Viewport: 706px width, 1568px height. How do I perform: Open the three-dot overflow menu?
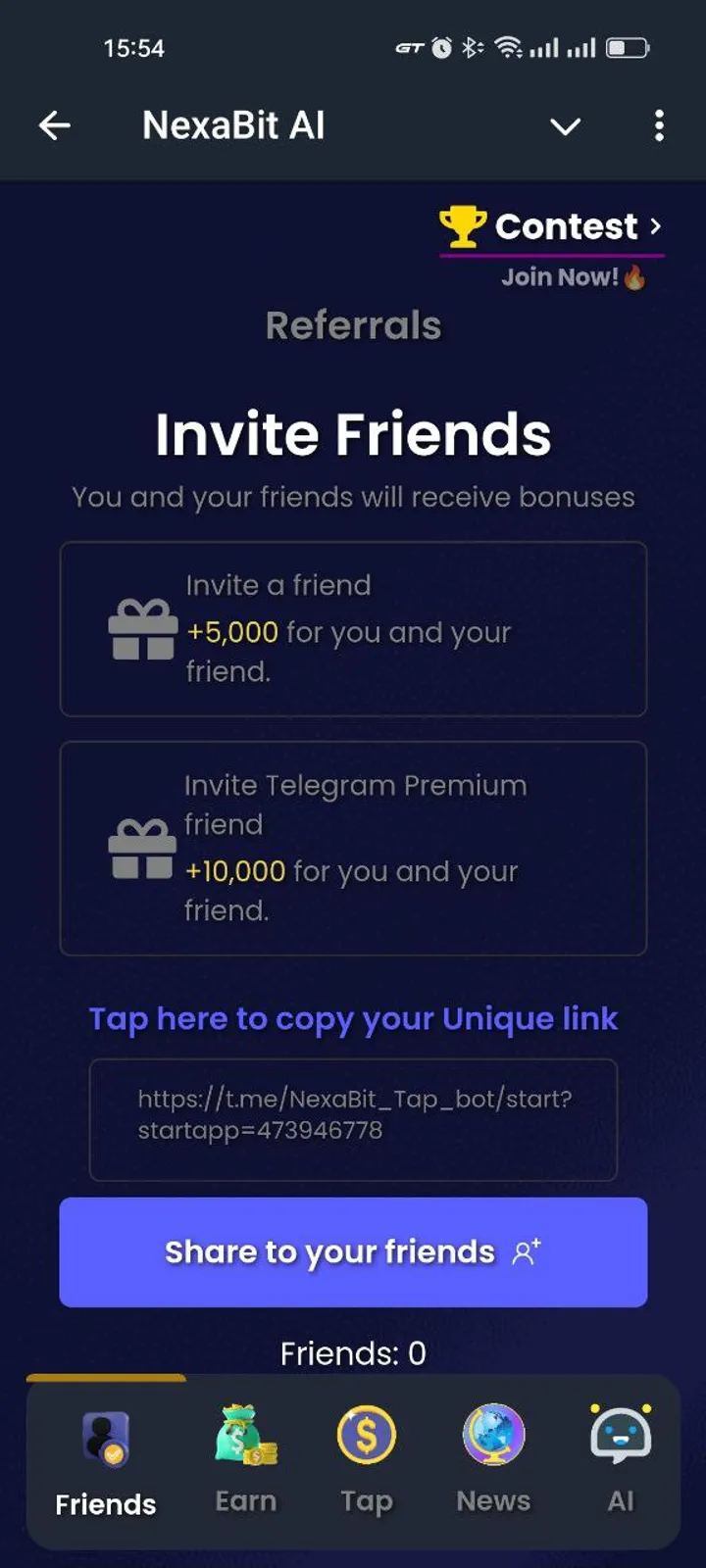point(659,125)
